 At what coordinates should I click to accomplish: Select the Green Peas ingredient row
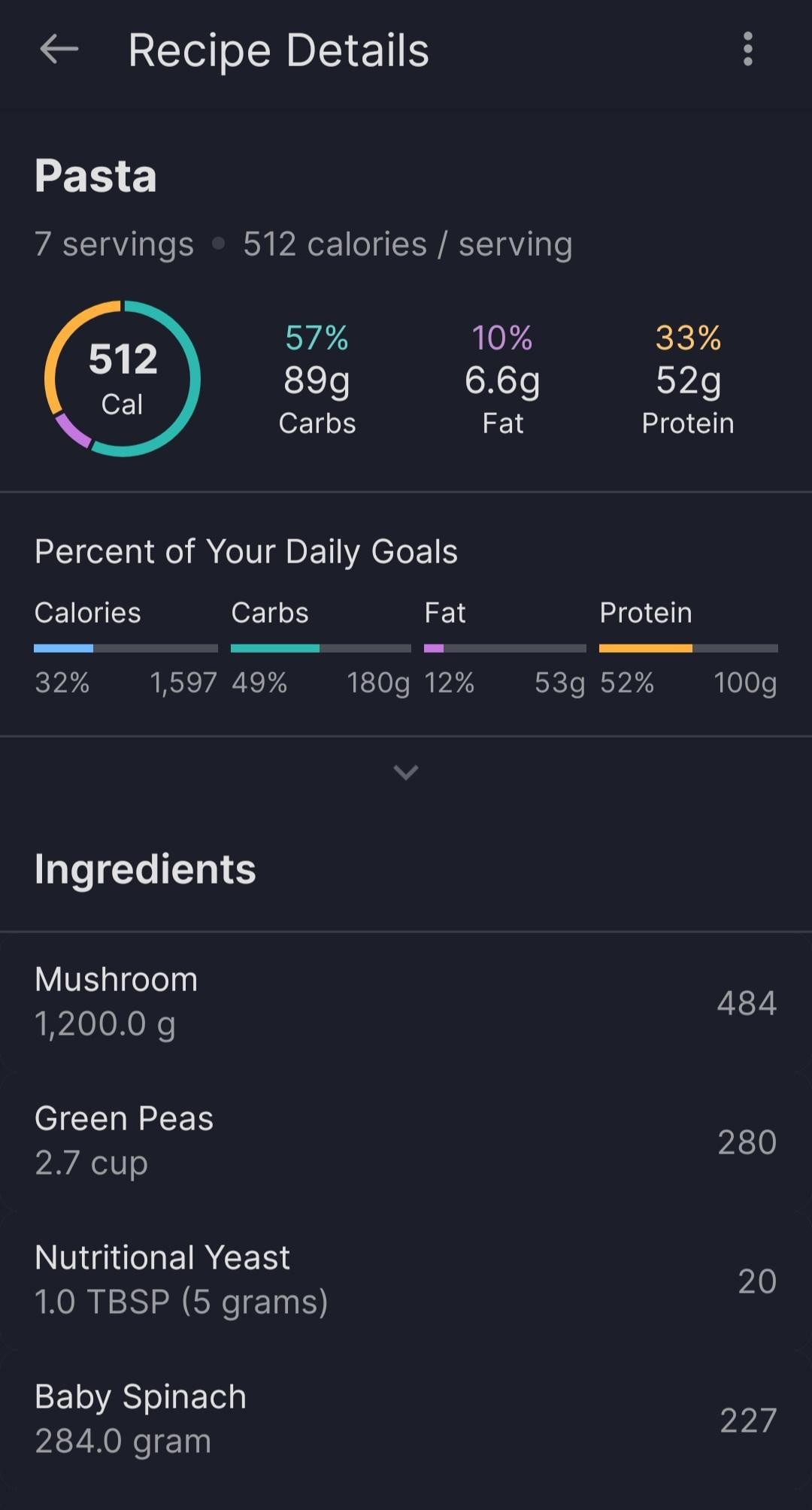click(406, 1141)
